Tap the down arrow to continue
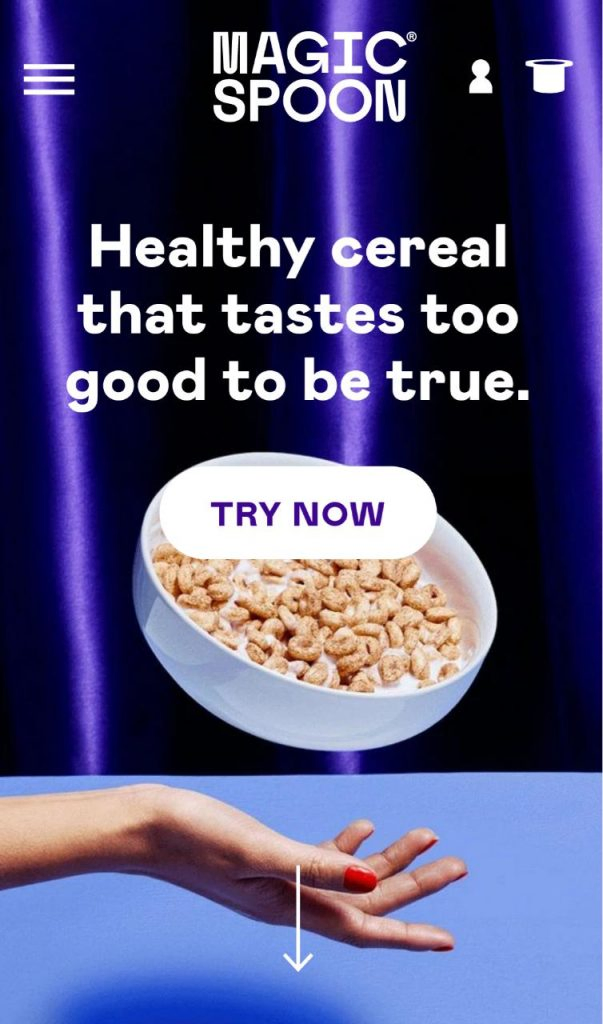The image size is (603, 1024). coord(298,918)
